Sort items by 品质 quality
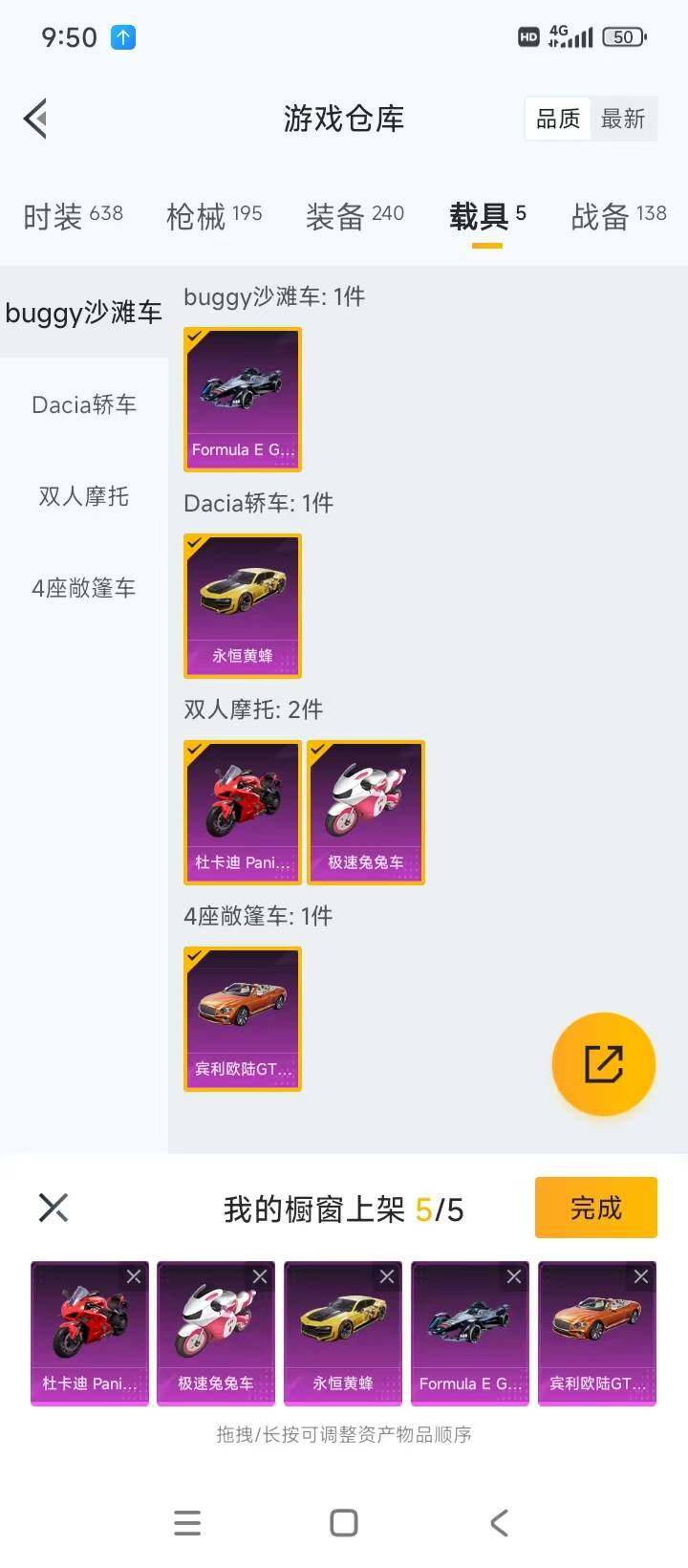Viewport: 688px width, 1568px height. click(x=556, y=118)
